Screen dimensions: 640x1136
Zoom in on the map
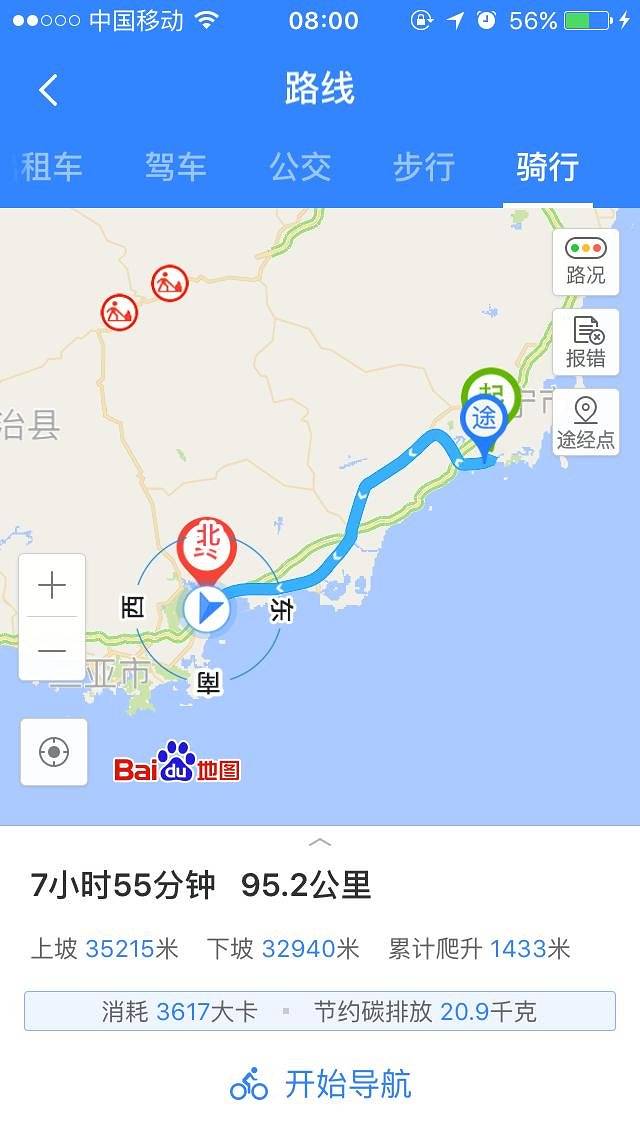click(x=52, y=586)
